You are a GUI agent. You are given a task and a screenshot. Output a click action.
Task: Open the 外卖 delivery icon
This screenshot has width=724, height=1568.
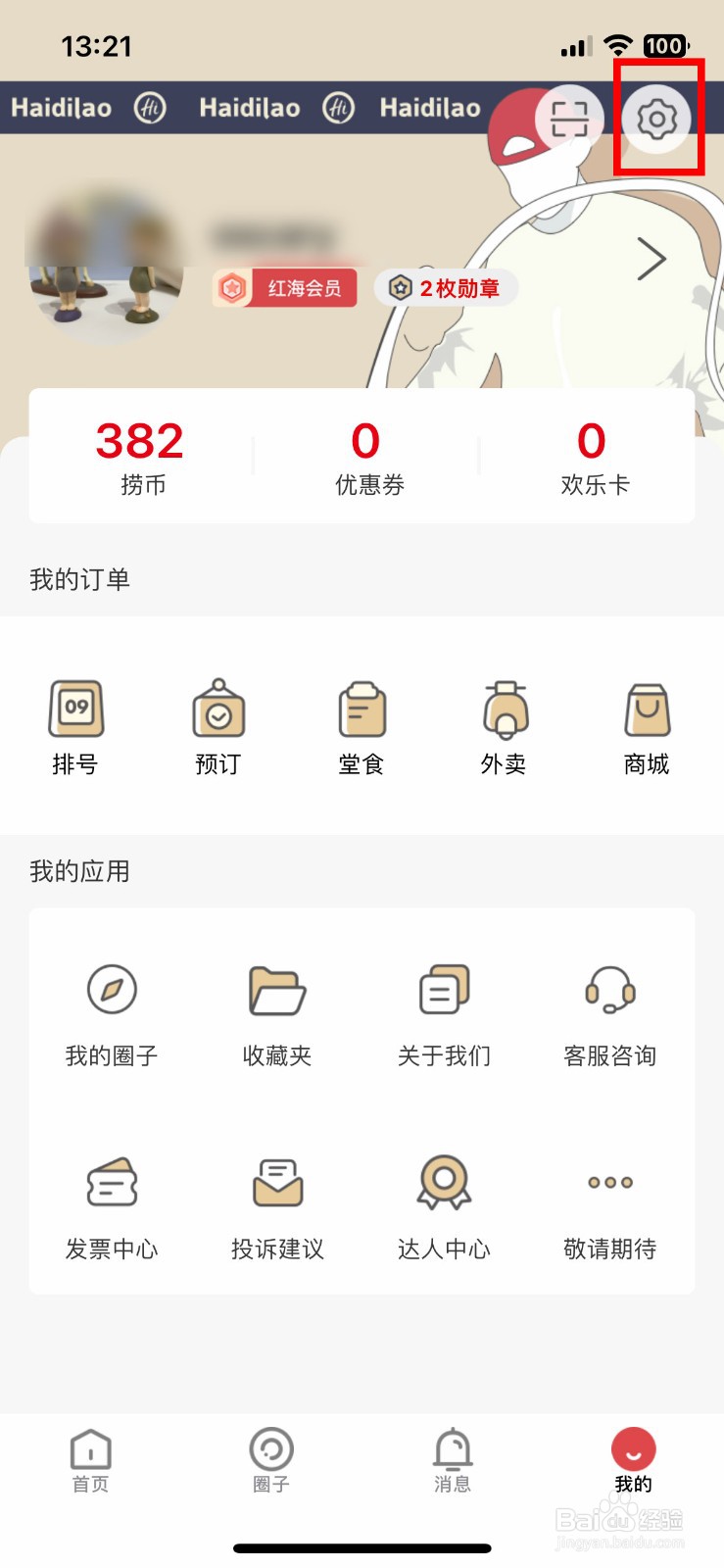503,725
